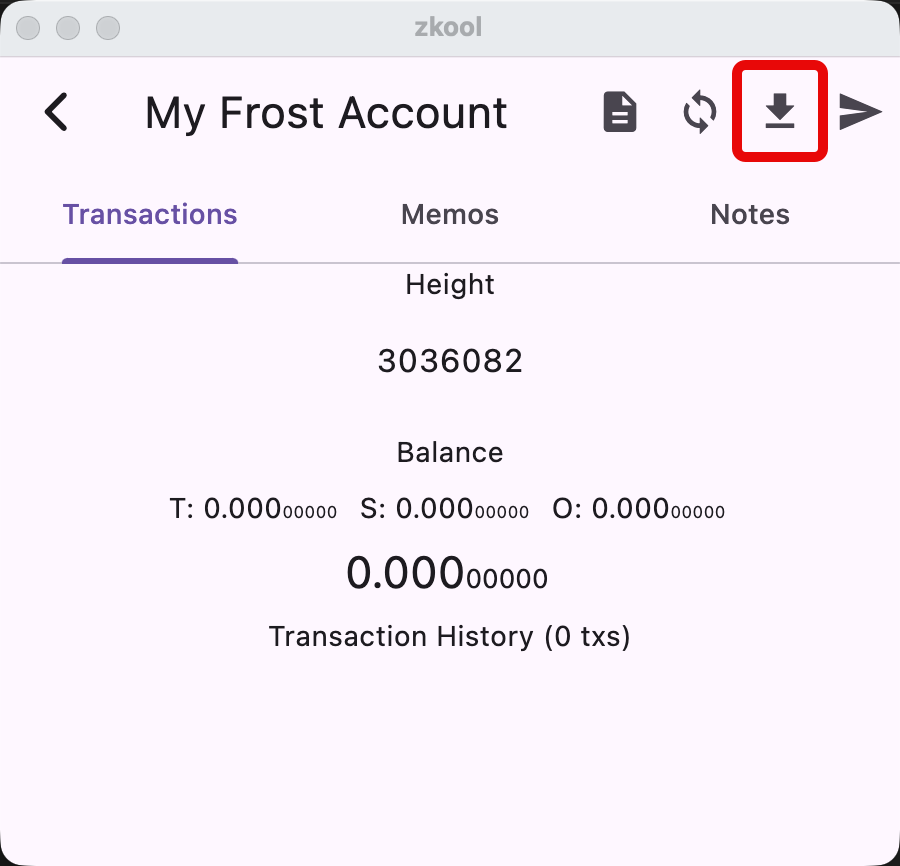Switch to the Notes tab
Image resolution: width=900 pixels, height=866 pixels.
[x=750, y=215]
